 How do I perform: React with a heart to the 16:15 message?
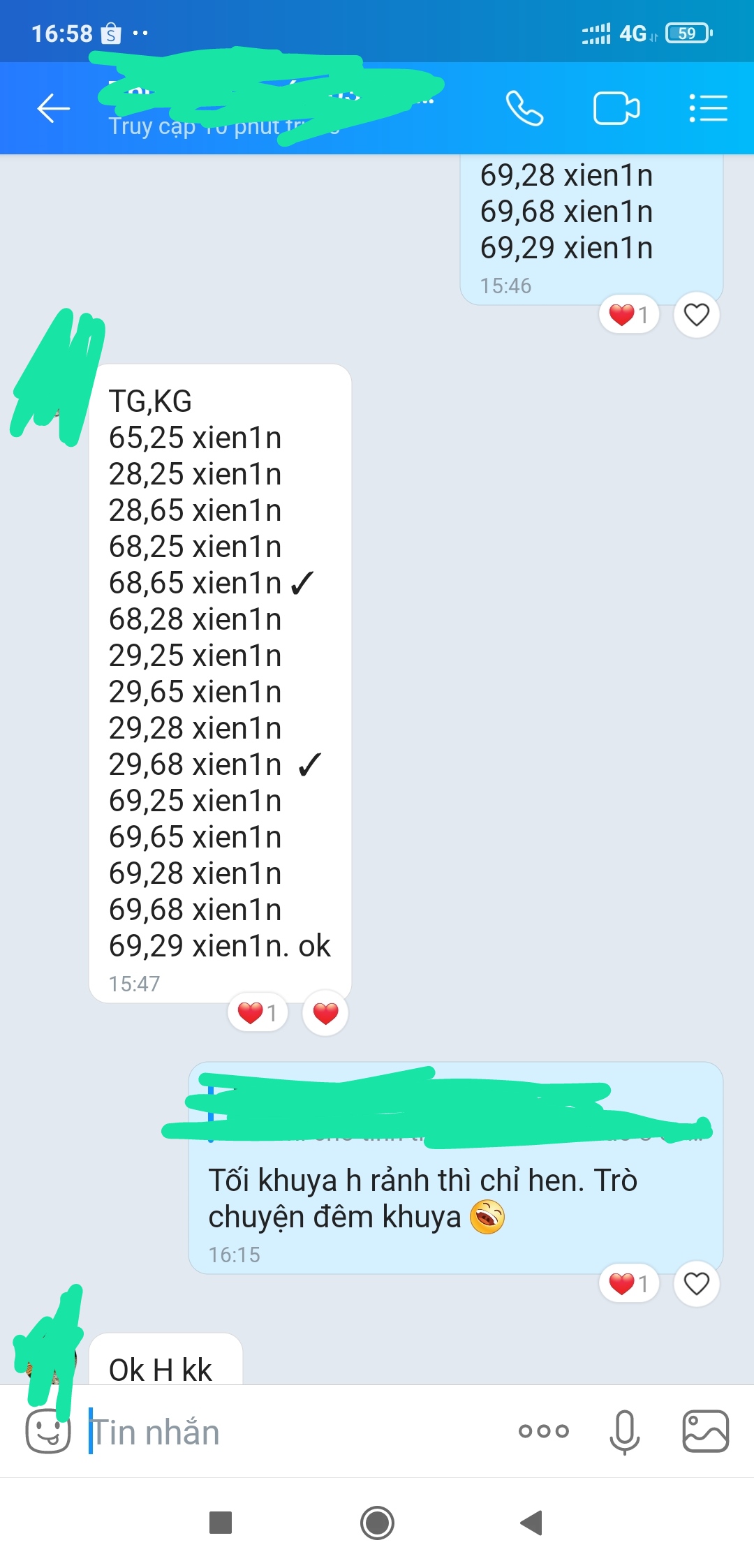696,1284
